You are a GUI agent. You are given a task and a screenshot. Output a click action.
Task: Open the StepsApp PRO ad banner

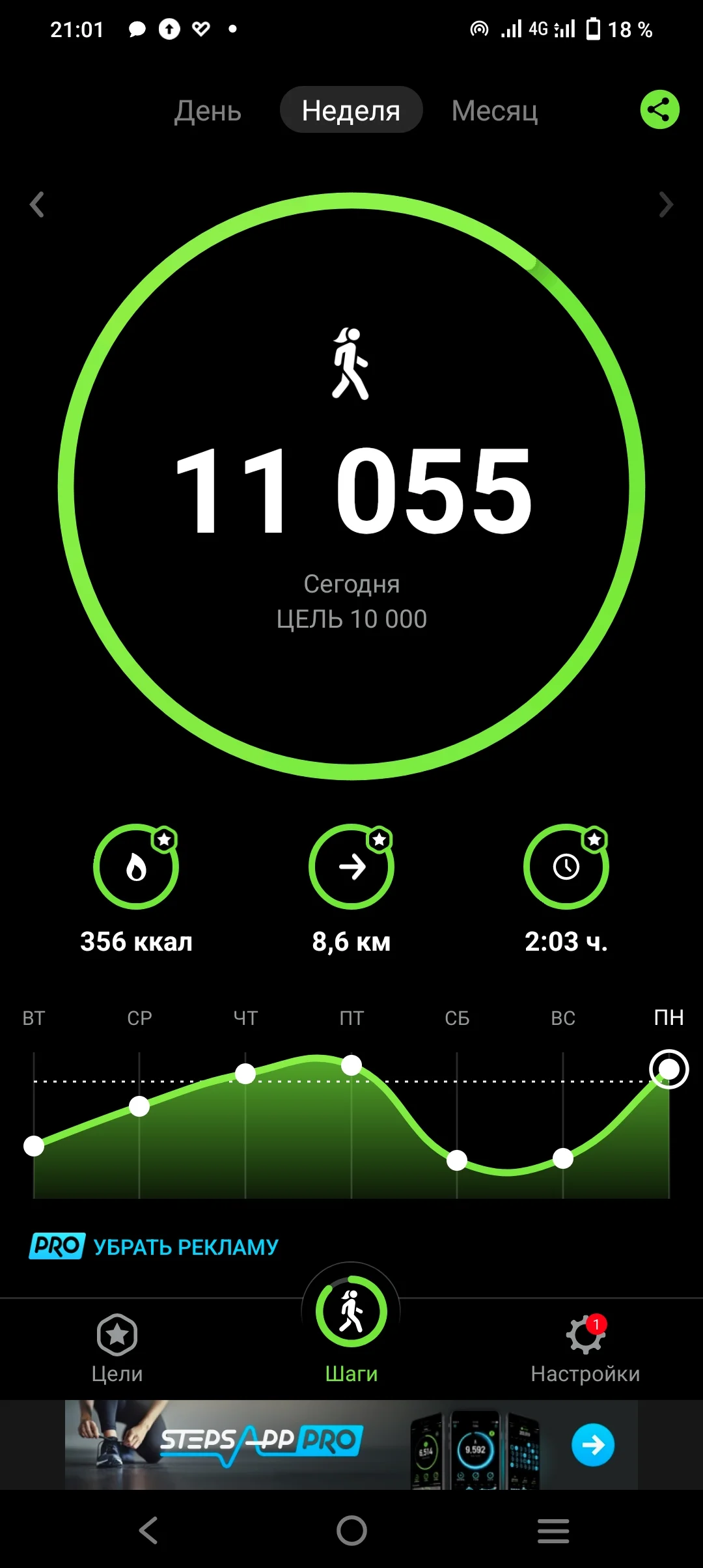(351, 1444)
